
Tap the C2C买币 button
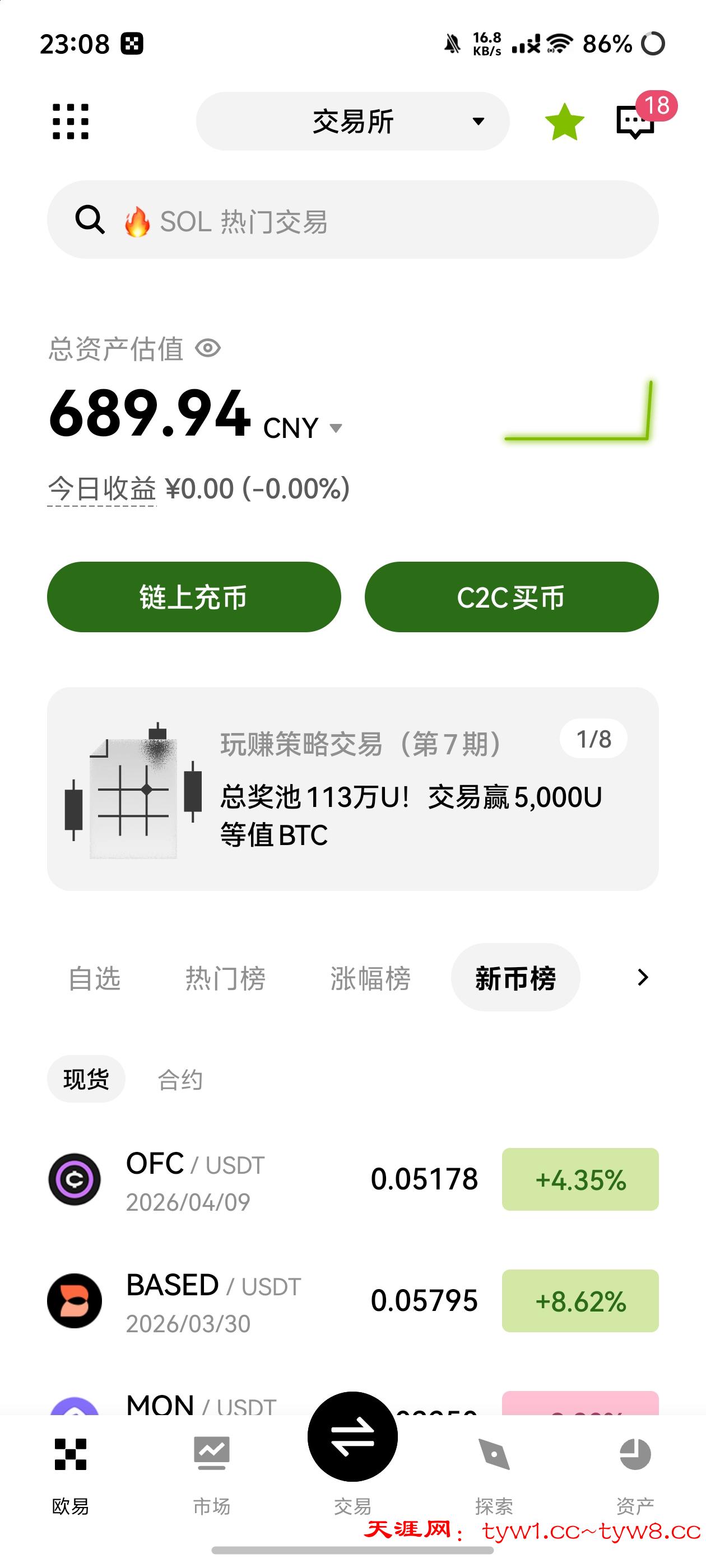point(511,596)
